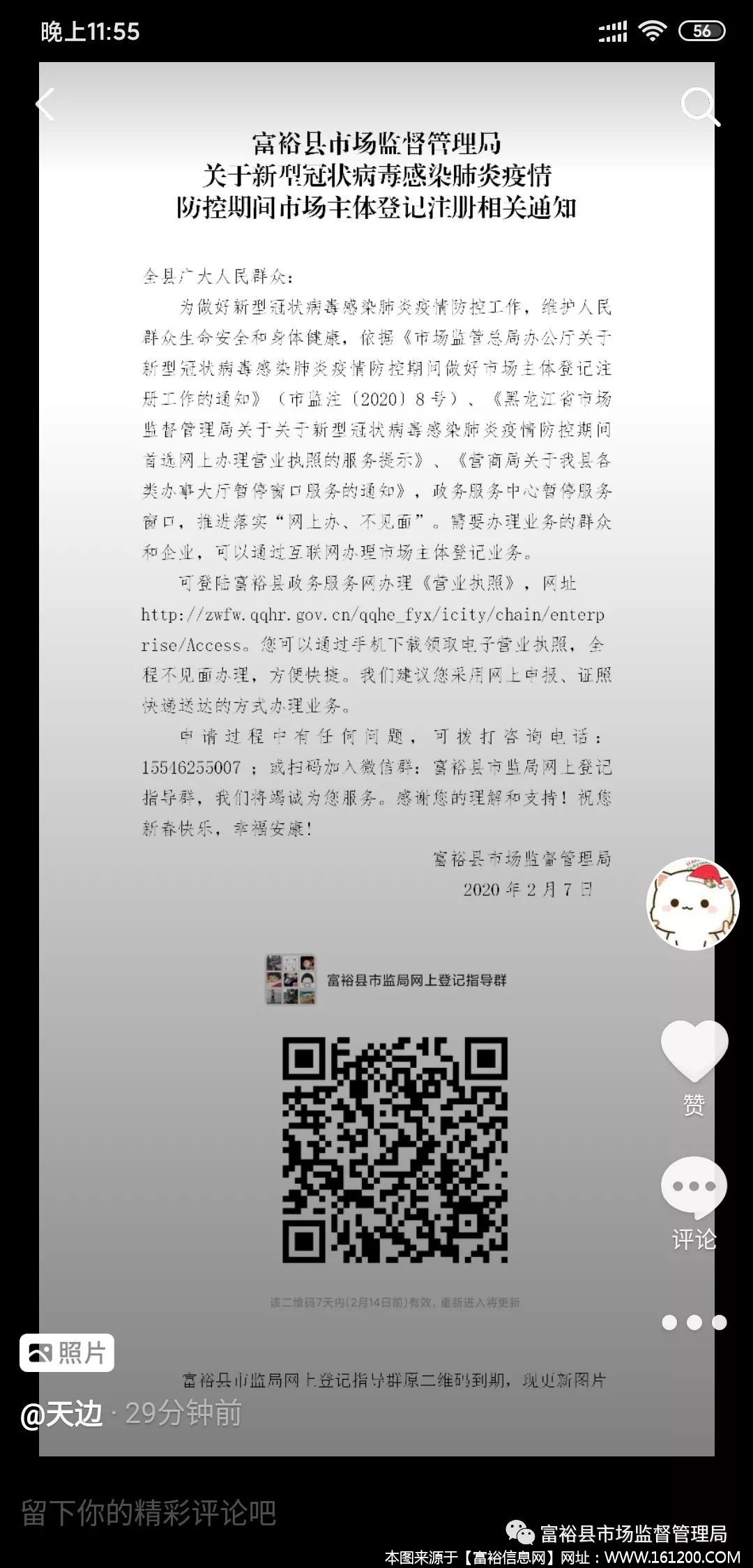Open the three-dot more options
The width and height of the screenshot is (753, 1568).
[694, 1322]
